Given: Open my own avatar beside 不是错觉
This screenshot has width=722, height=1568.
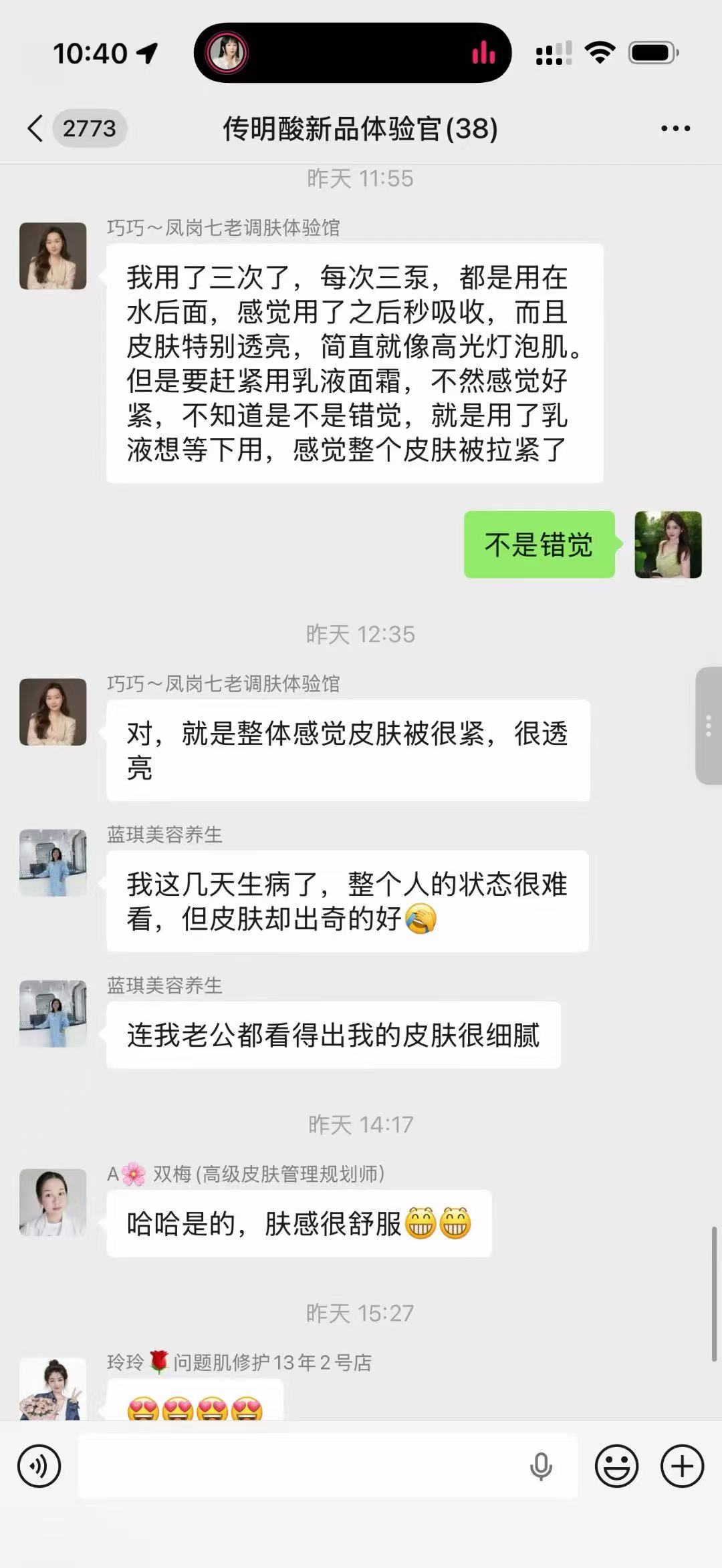Looking at the screenshot, I should (x=668, y=544).
